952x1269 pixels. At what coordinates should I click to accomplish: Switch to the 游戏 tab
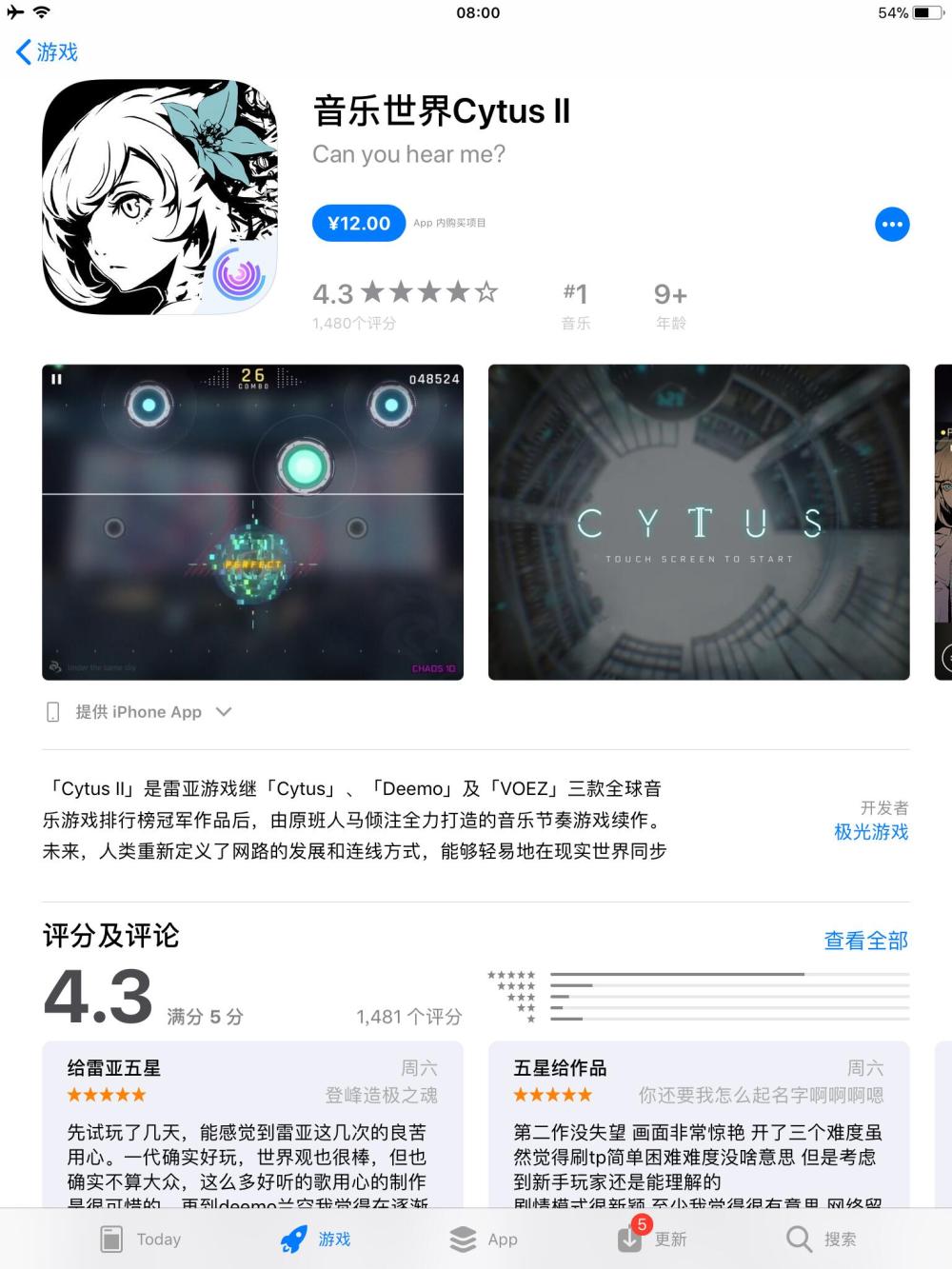click(x=316, y=1239)
